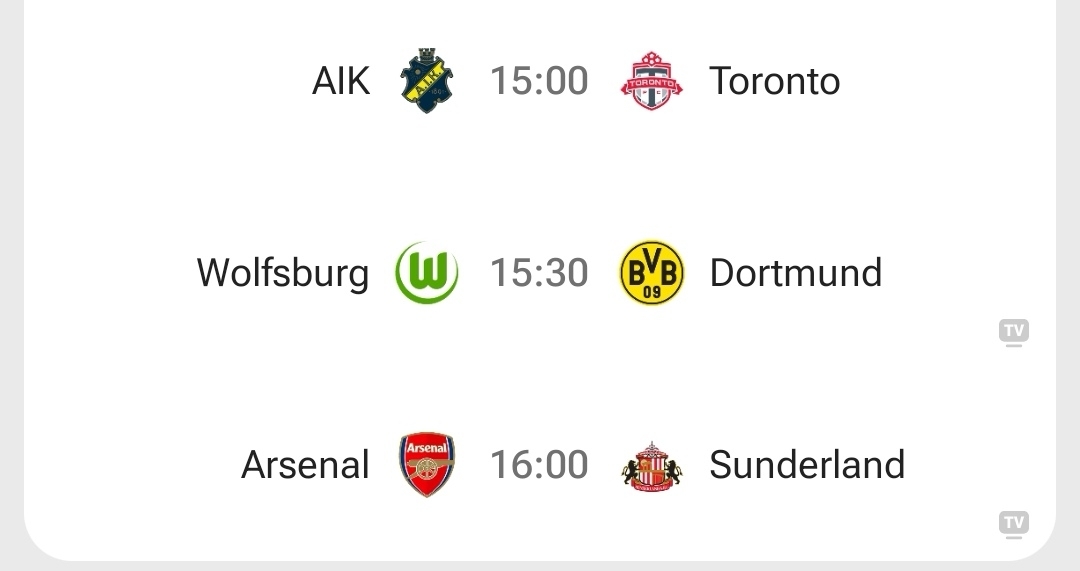
Task: Tap the TV icon for Wolfsburg vs Dortmund
Action: 1013,332
